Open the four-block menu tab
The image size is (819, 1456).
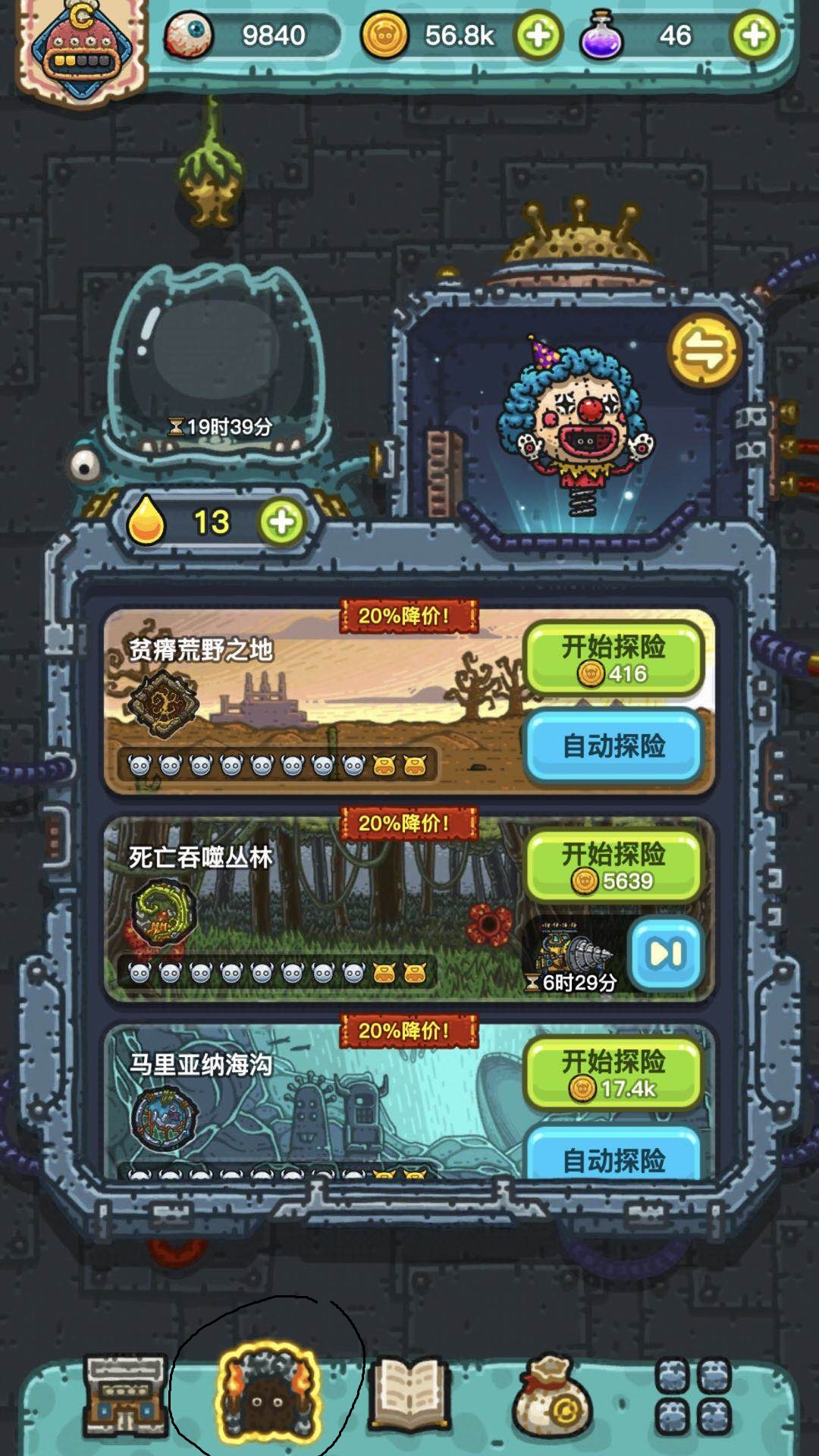(x=693, y=1397)
